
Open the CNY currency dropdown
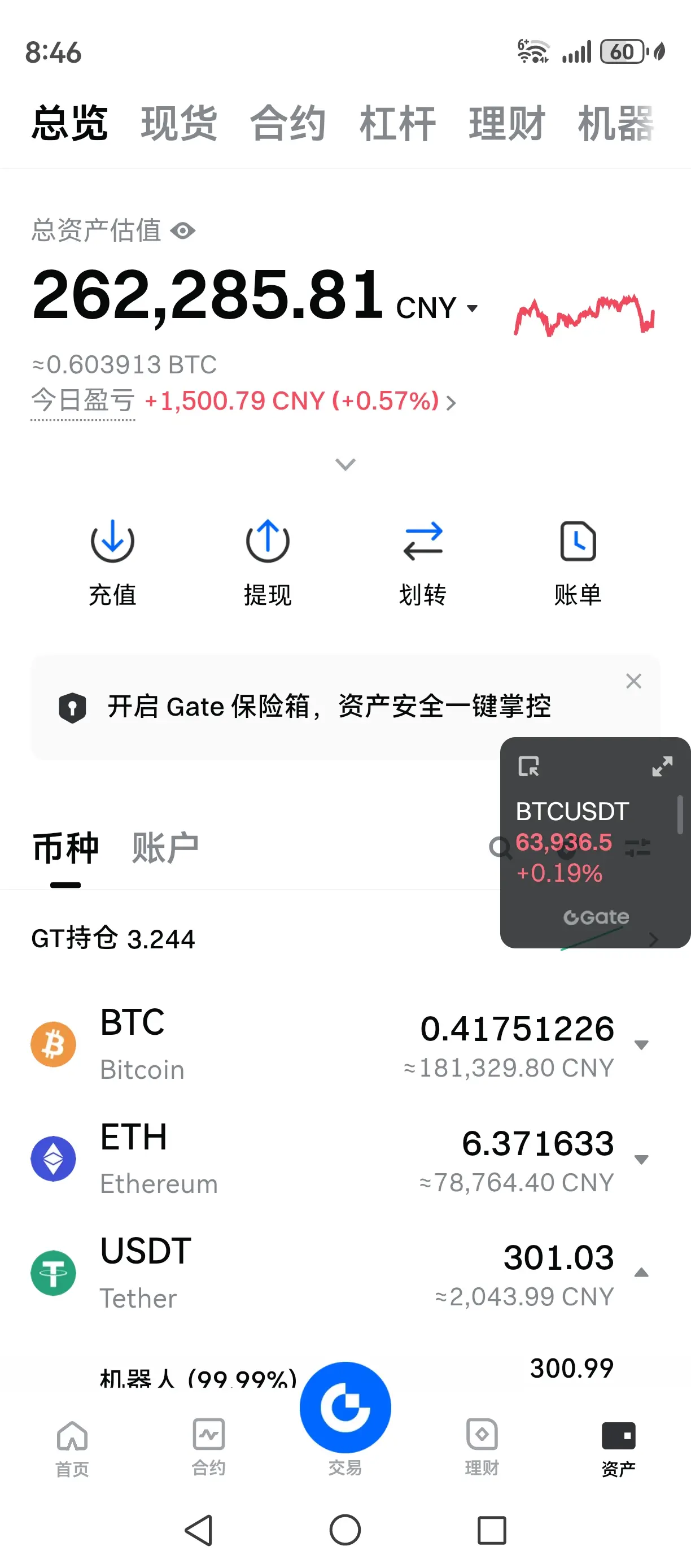point(438,308)
